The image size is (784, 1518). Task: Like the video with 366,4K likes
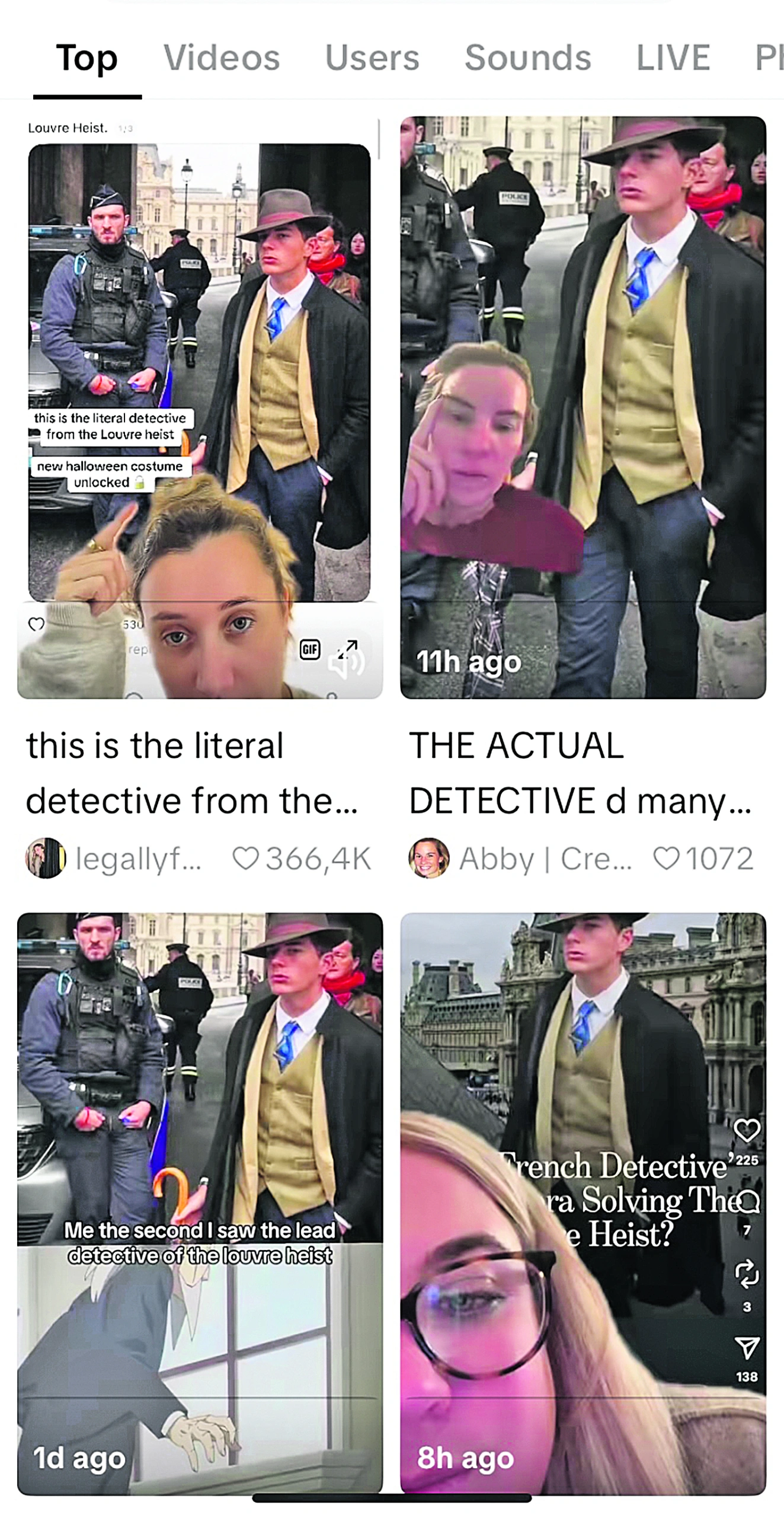tap(245, 858)
